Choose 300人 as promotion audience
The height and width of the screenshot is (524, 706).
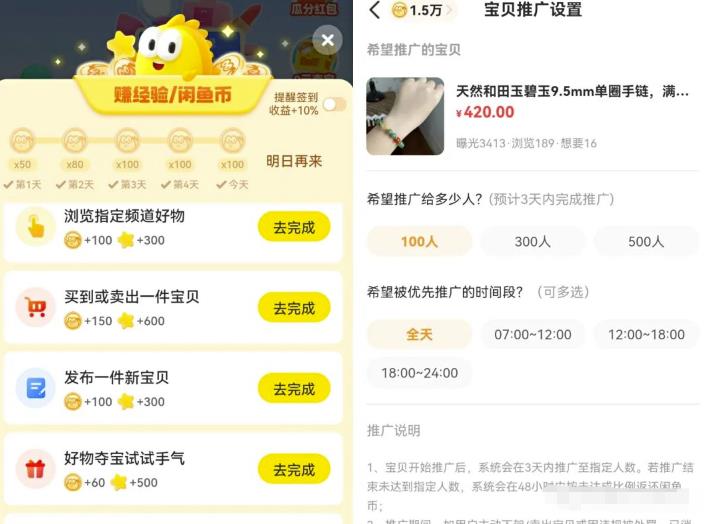pyautogui.click(x=532, y=241)
